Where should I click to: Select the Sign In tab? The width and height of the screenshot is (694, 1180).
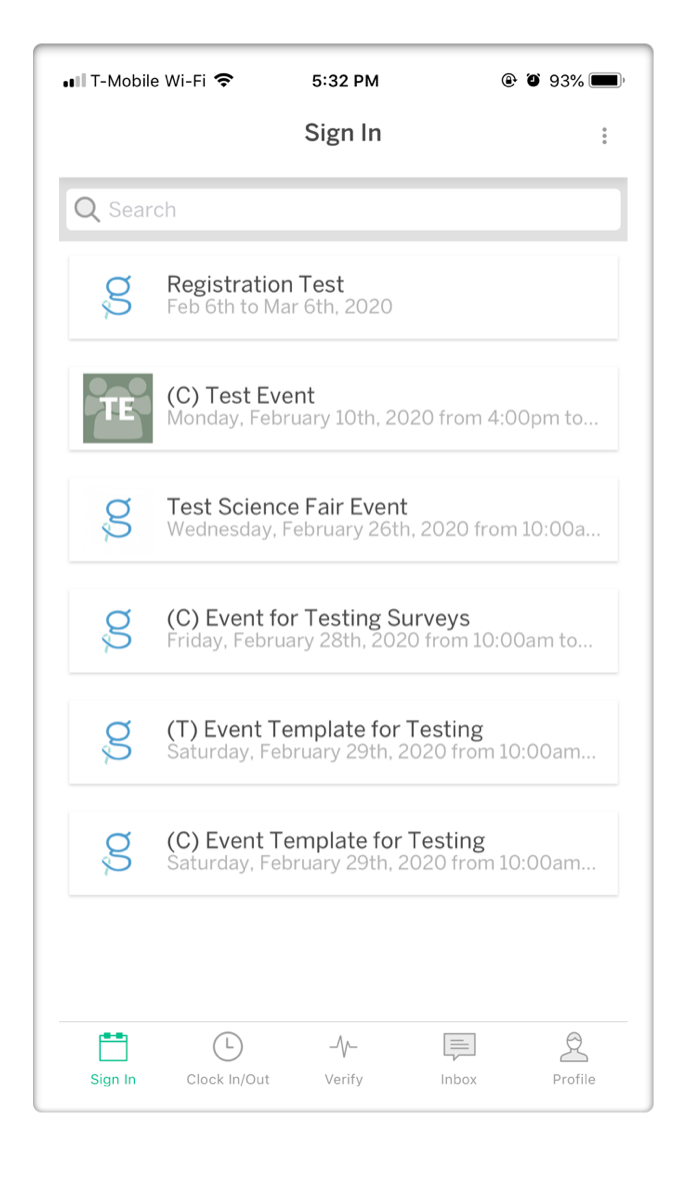(x=113, y=1059)
